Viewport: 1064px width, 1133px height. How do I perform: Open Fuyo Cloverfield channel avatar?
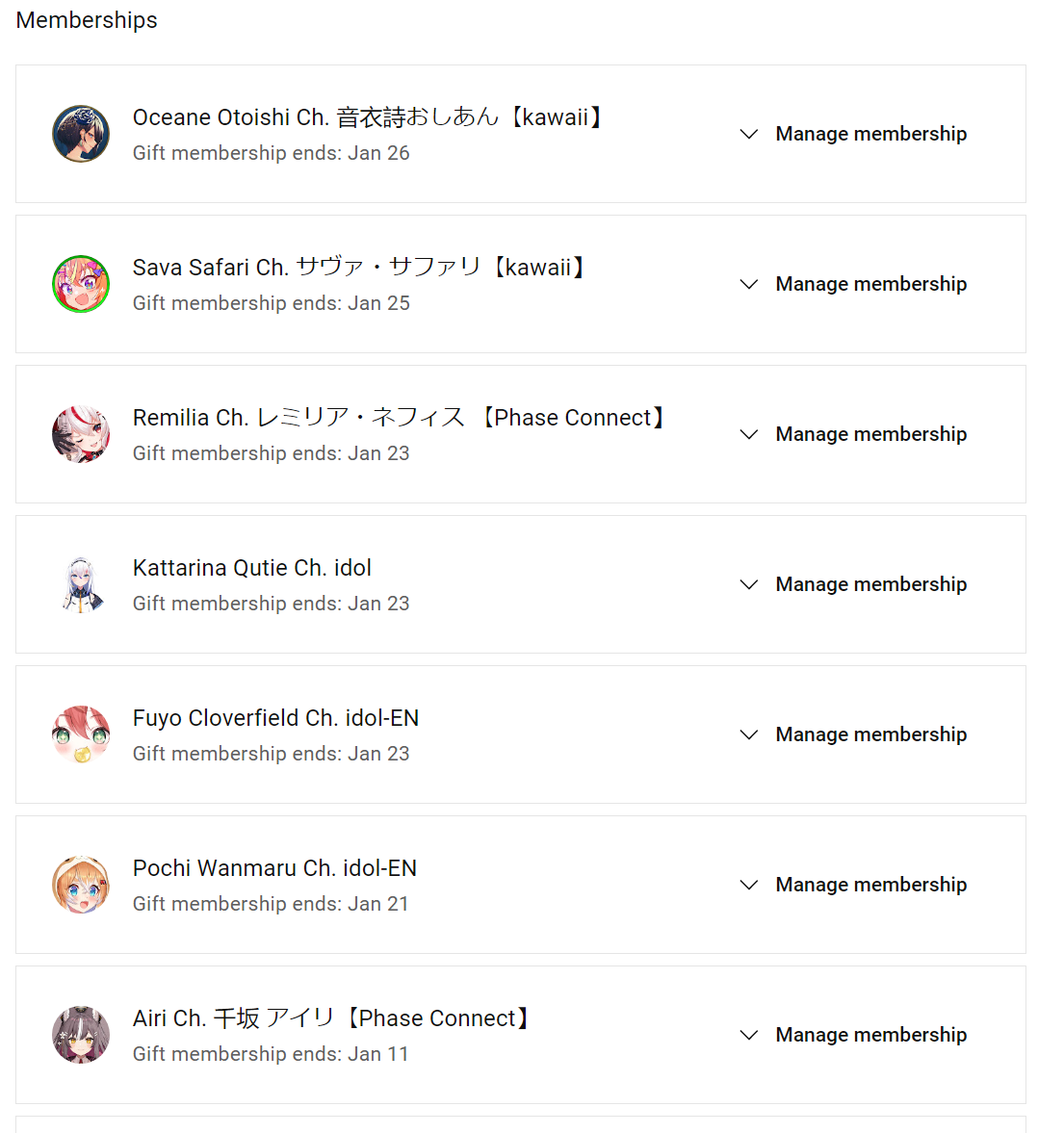[81, 734]
